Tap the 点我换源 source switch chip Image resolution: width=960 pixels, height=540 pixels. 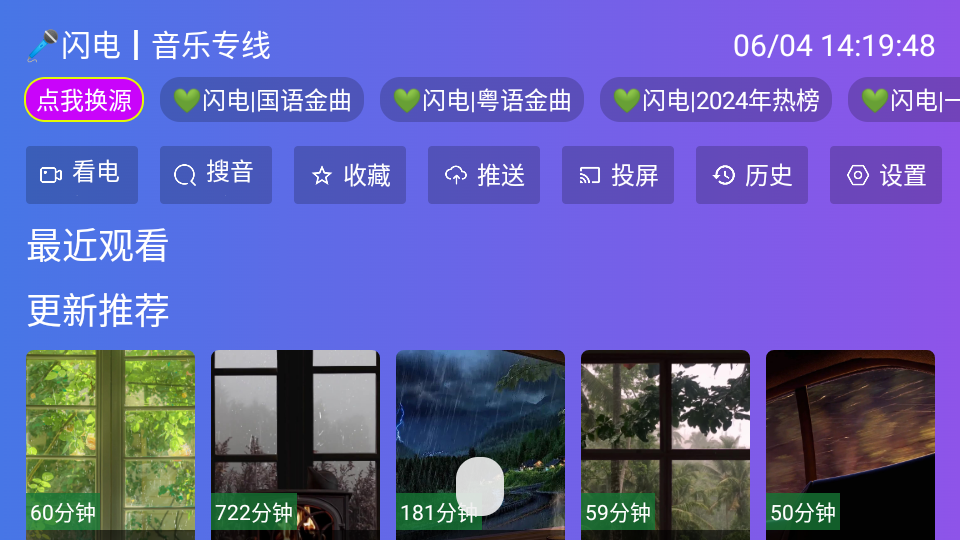pos(84,100)
